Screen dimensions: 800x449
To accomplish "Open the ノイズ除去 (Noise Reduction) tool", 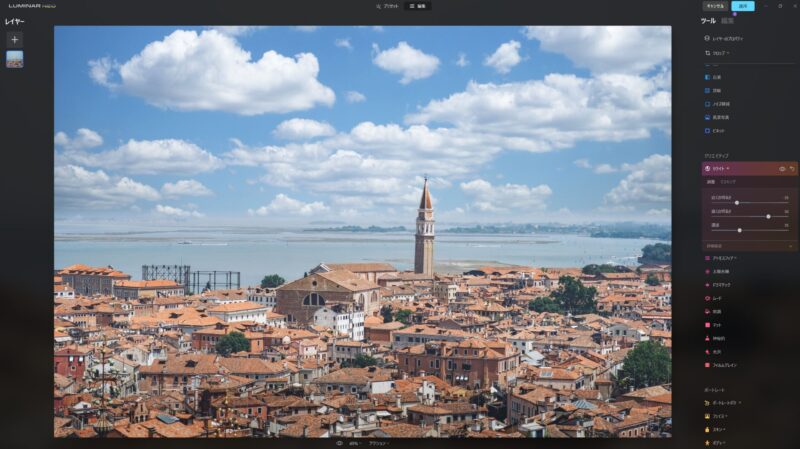I will pyautogui.click(x=724, y=103).
